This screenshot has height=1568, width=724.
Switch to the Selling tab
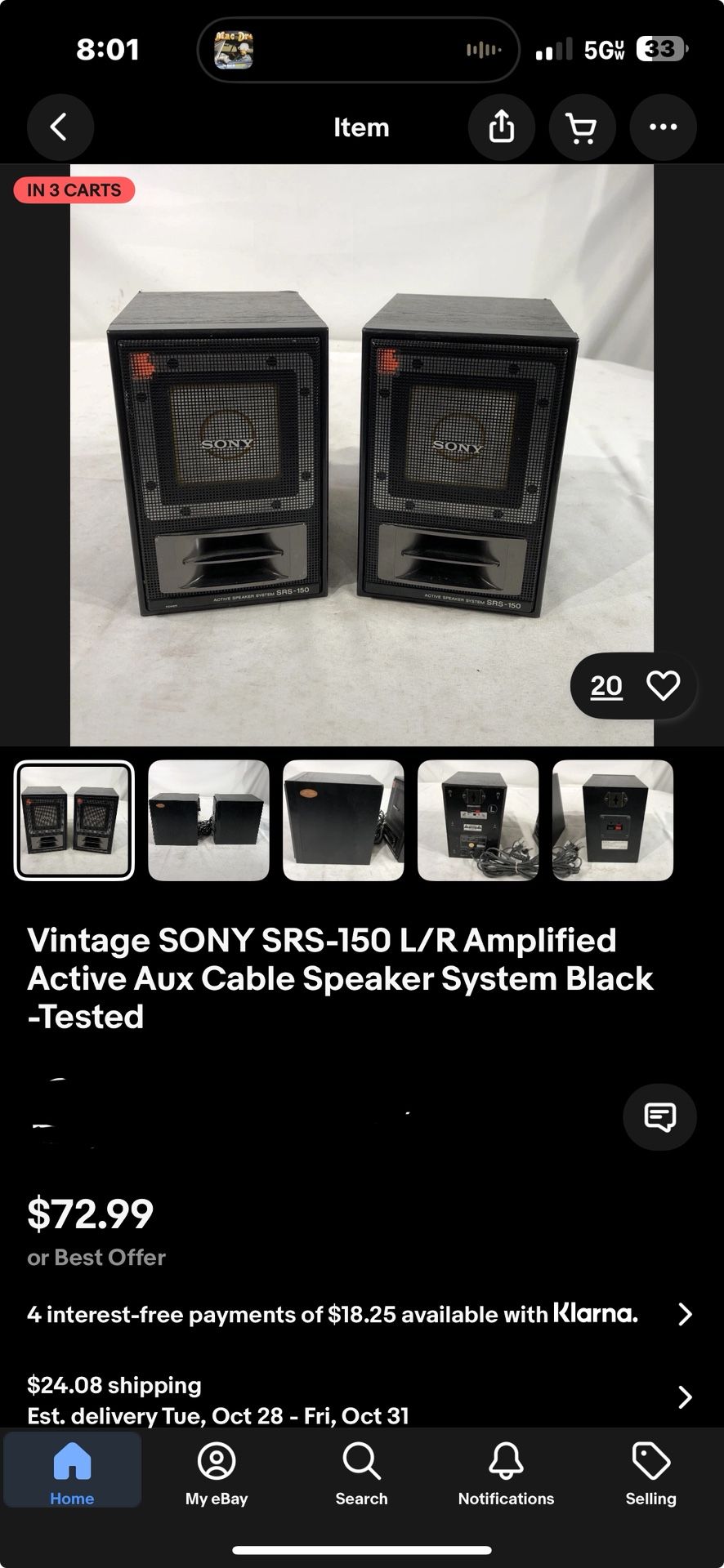(x=650, y=1474)
